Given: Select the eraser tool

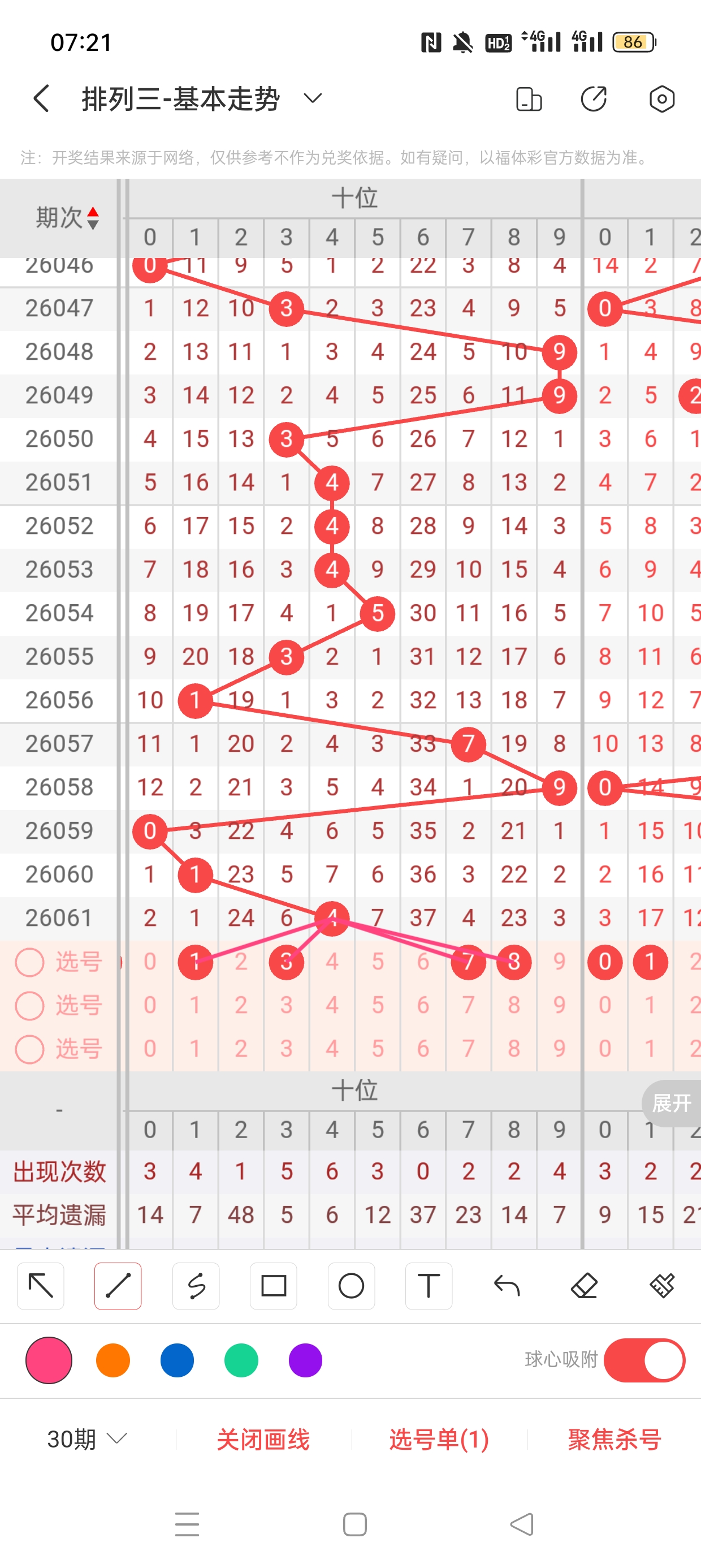Looking at the screenshot, I should coord(584,1286).
